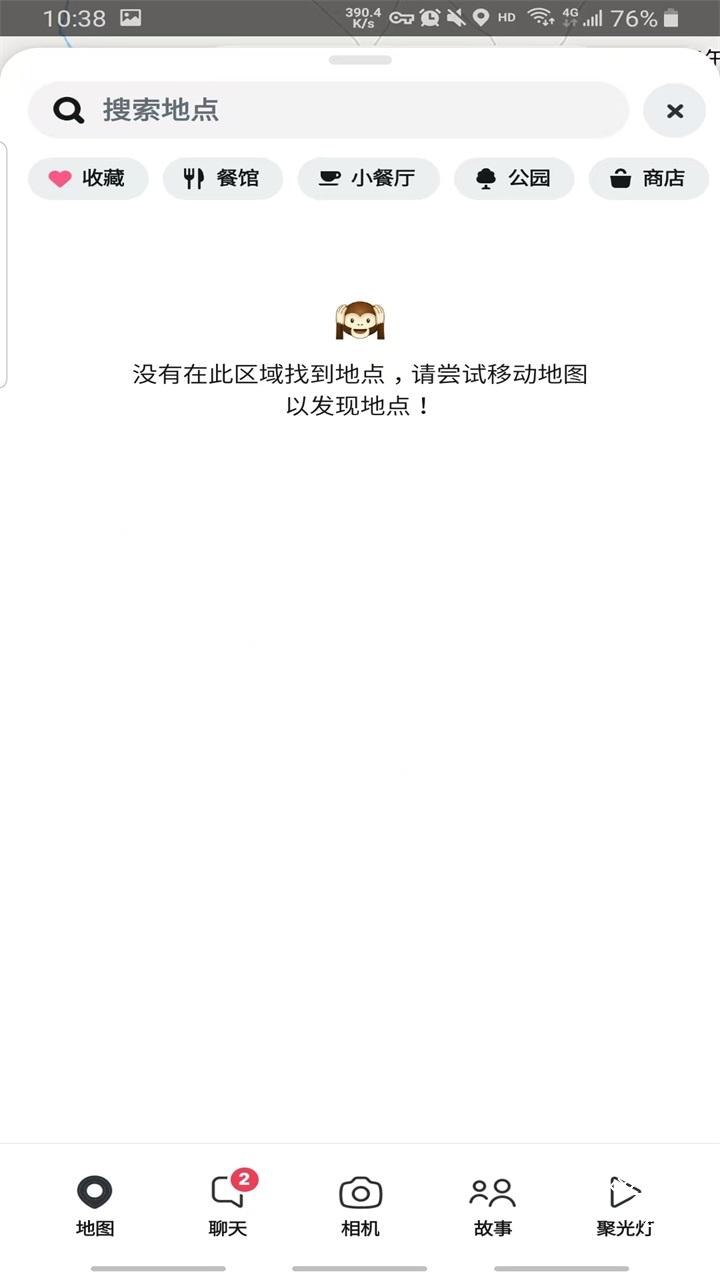
Task: Choose the 小餐厅 chip
Action: click(368, 179)
